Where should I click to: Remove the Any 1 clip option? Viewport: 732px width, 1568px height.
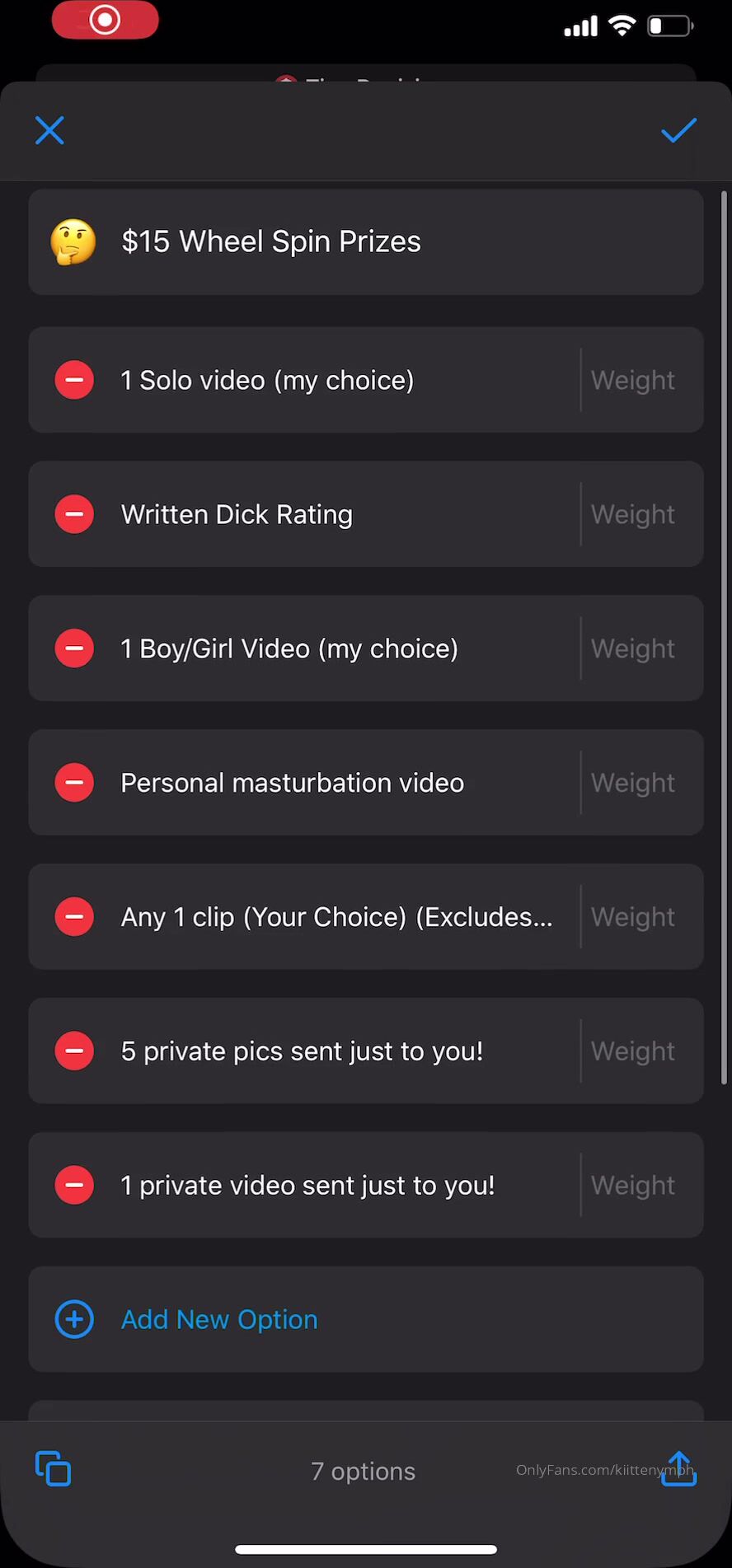(74, 917)
